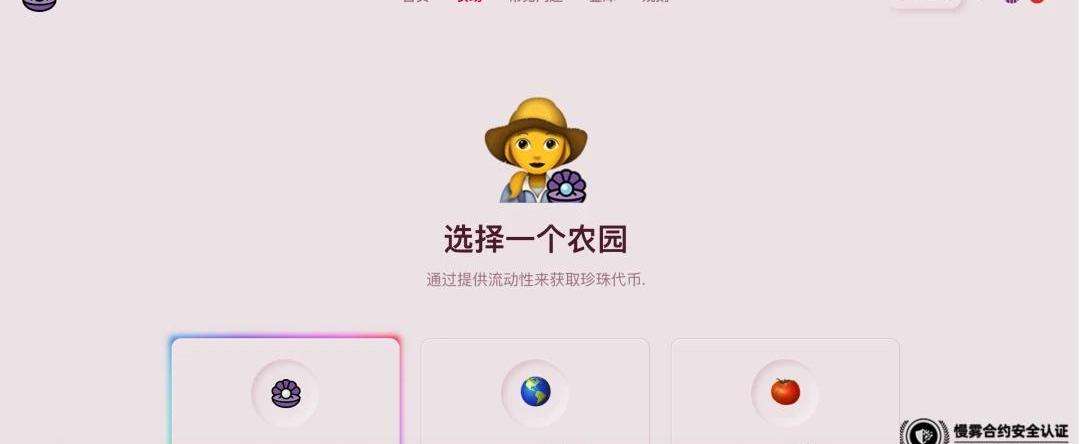Select the pearl shell farm card
The height and width of the screenshot is (444, 1080).
(x=285, y=393)
